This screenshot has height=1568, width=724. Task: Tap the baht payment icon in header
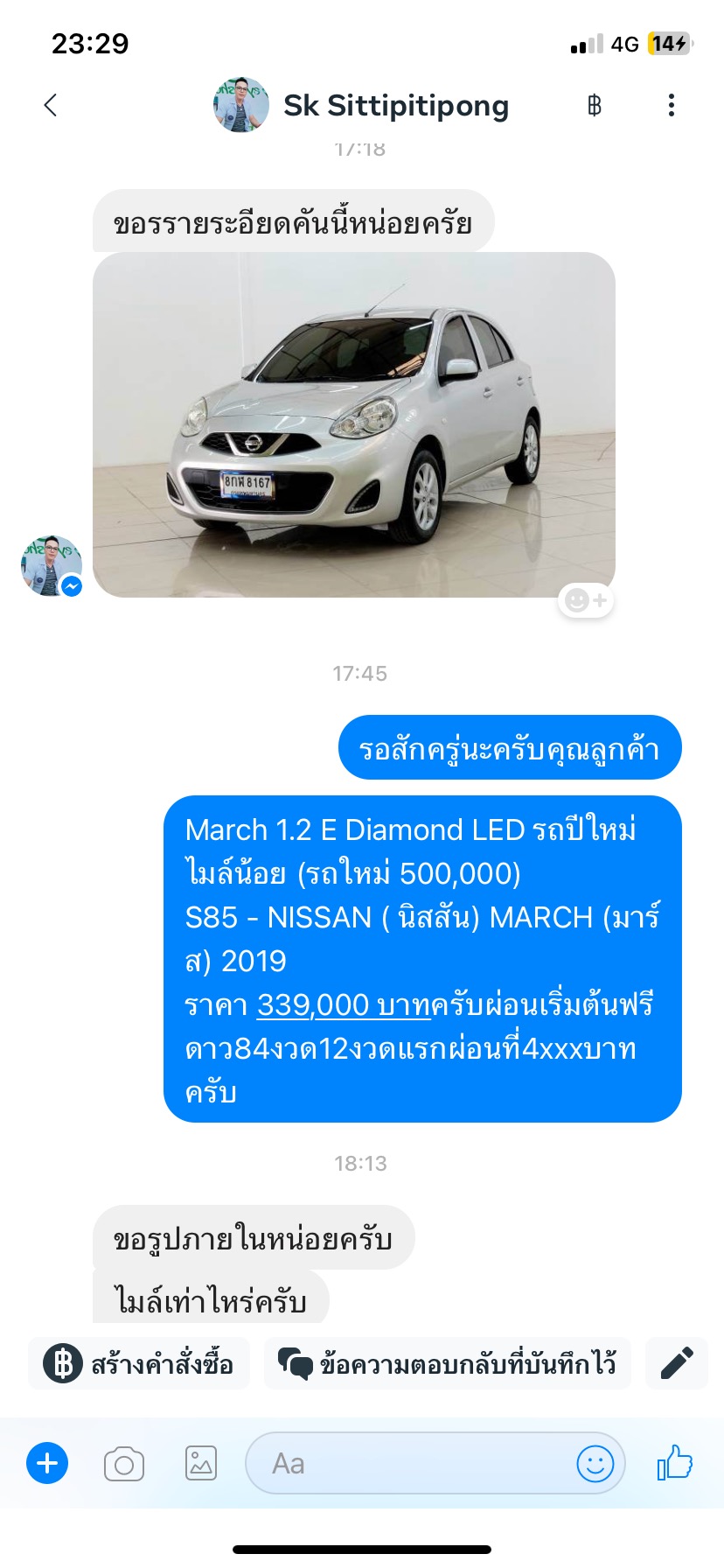point(595,106)
